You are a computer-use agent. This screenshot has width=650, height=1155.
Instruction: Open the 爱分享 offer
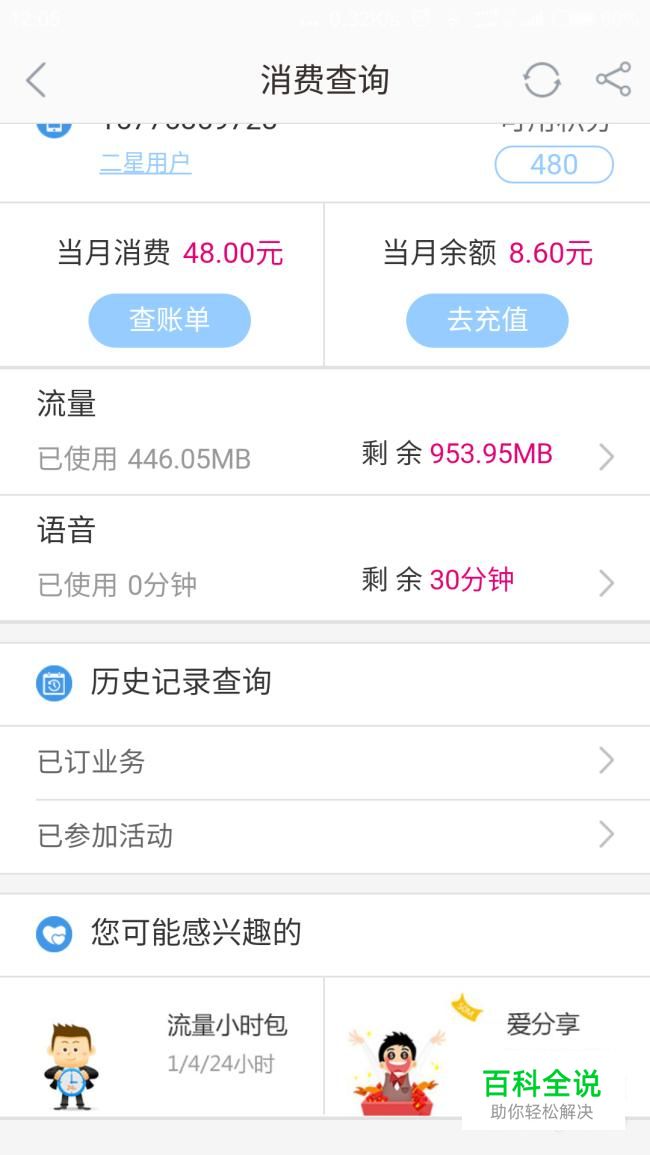[x=487, y=1046]
